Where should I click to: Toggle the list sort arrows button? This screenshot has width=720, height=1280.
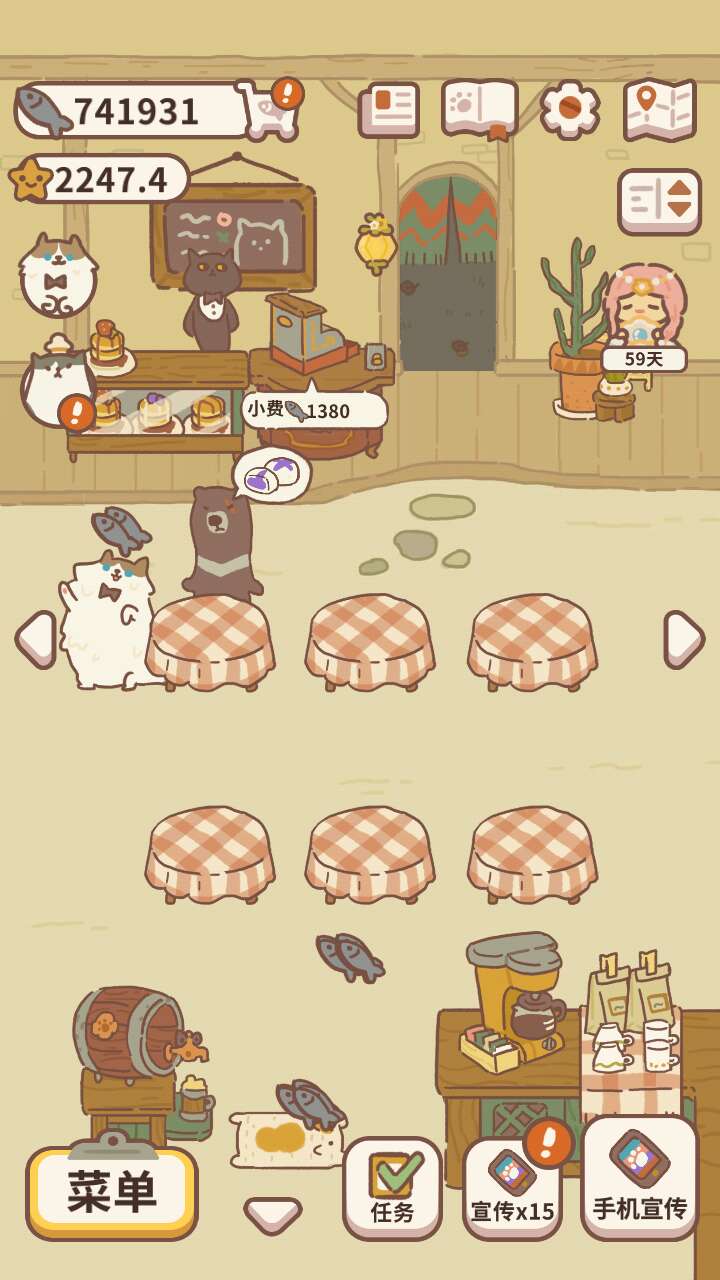pyautogui.click(x=659, y=201)
